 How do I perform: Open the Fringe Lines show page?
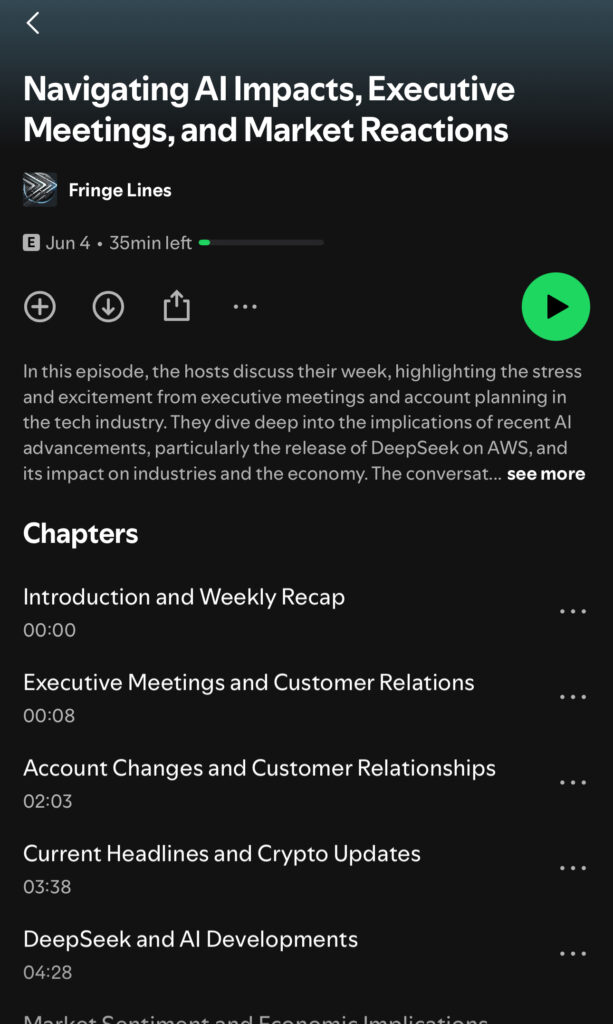coord(119,190)
